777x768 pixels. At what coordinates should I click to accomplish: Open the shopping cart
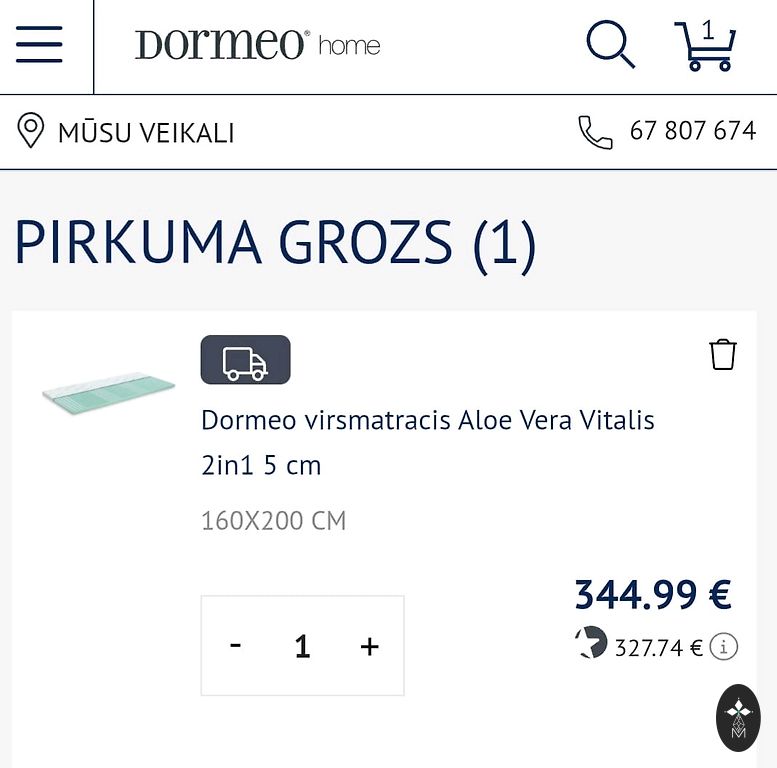click(706, 45)
